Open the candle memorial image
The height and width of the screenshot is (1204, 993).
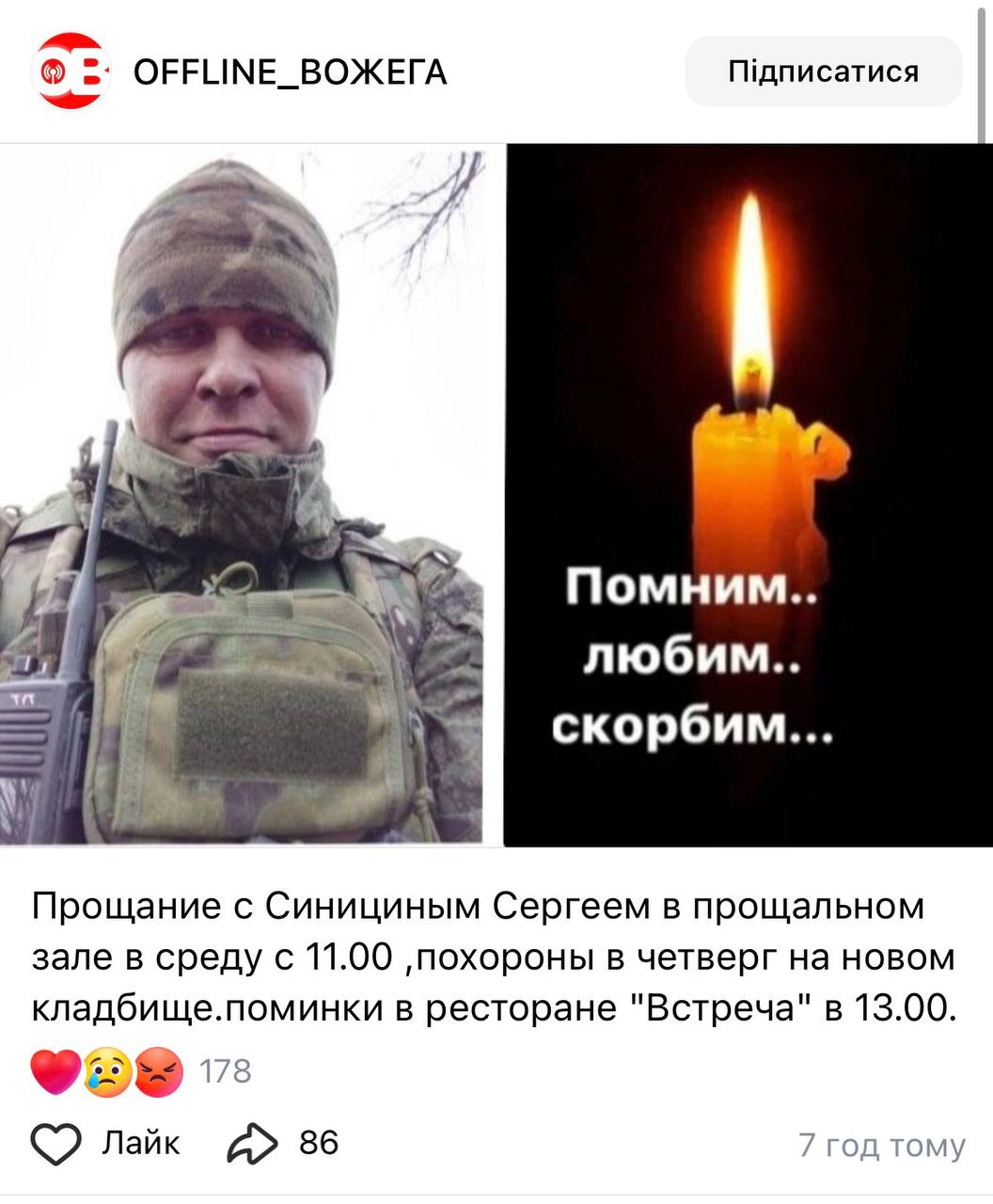(748, 497)
